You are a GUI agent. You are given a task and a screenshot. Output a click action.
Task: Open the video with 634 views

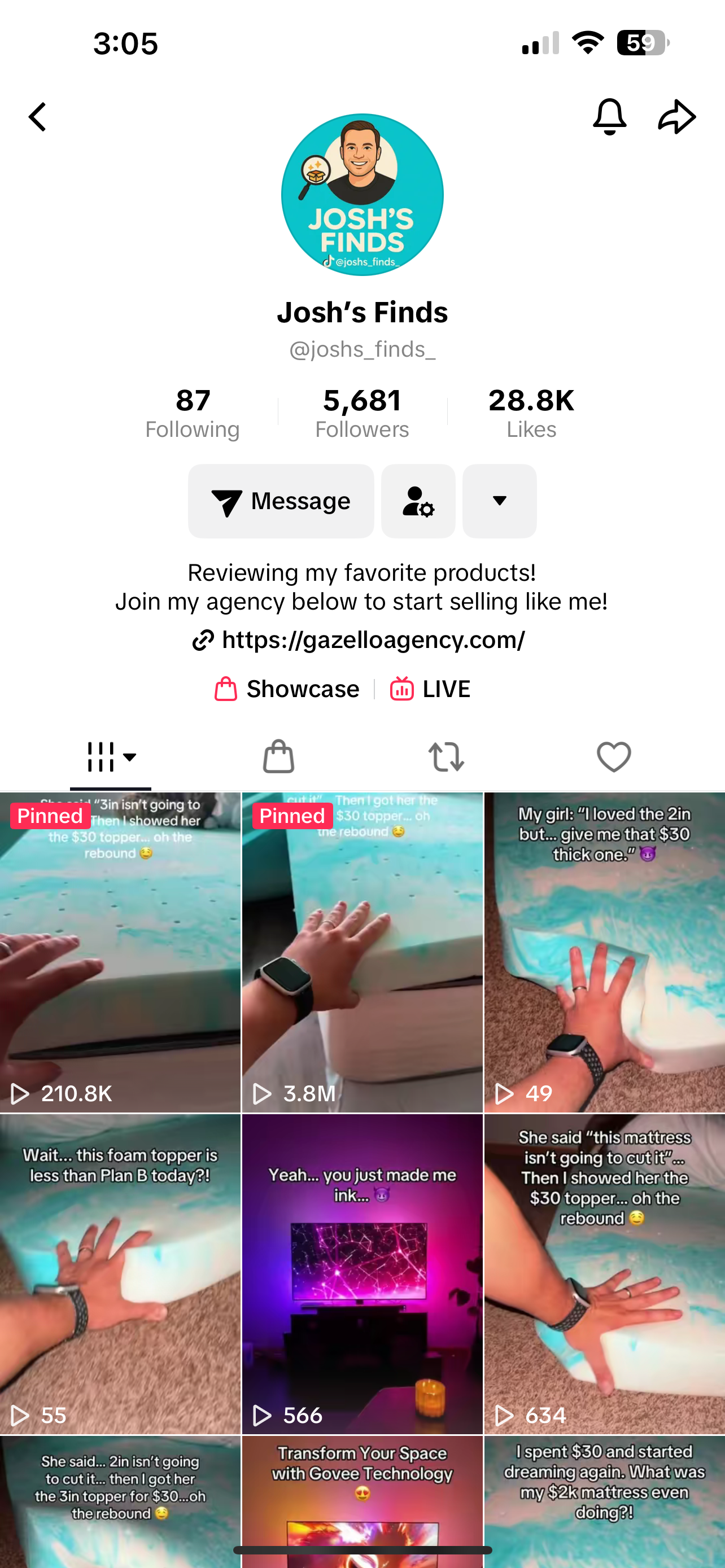(605, 1275)
